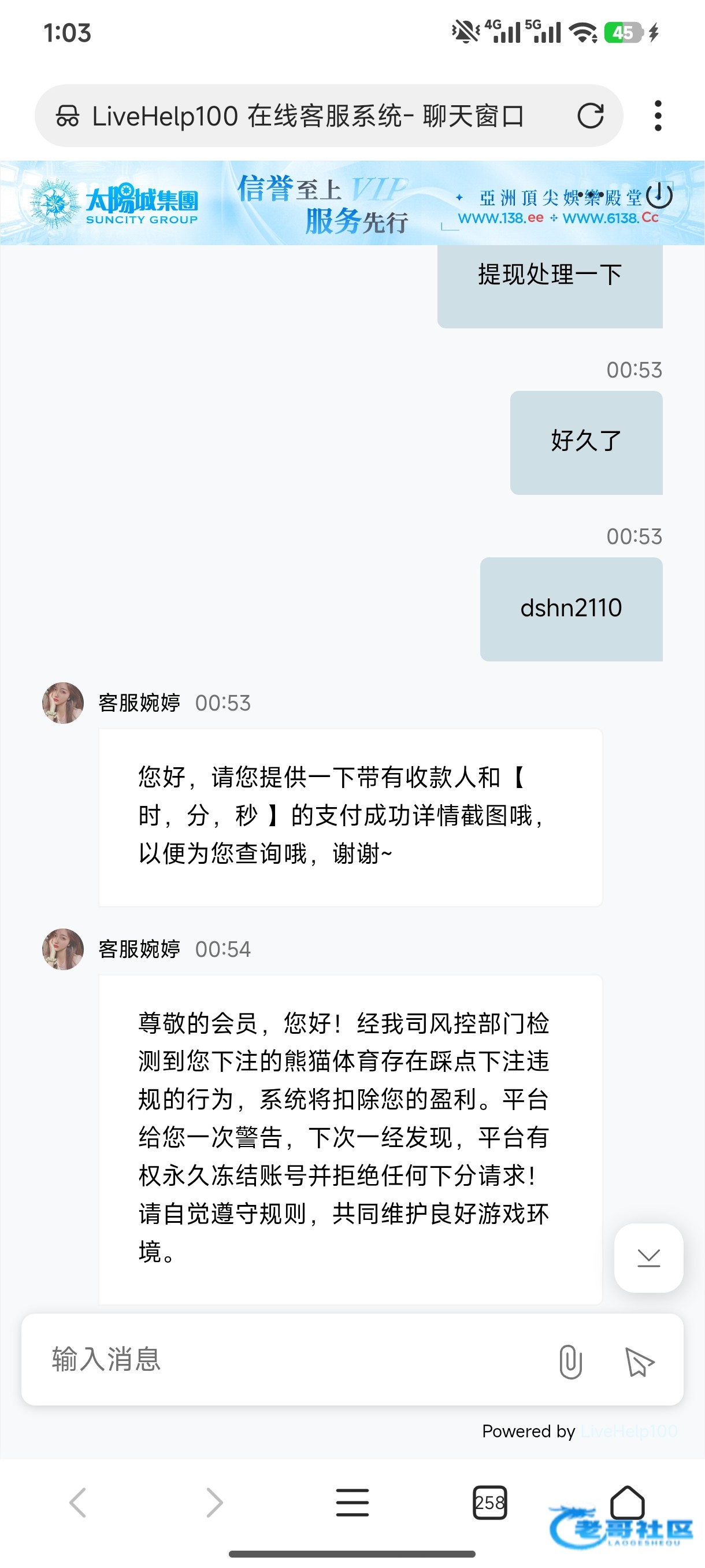End the chat with the power icon
705x1568 pixels.
click(659, 195)
